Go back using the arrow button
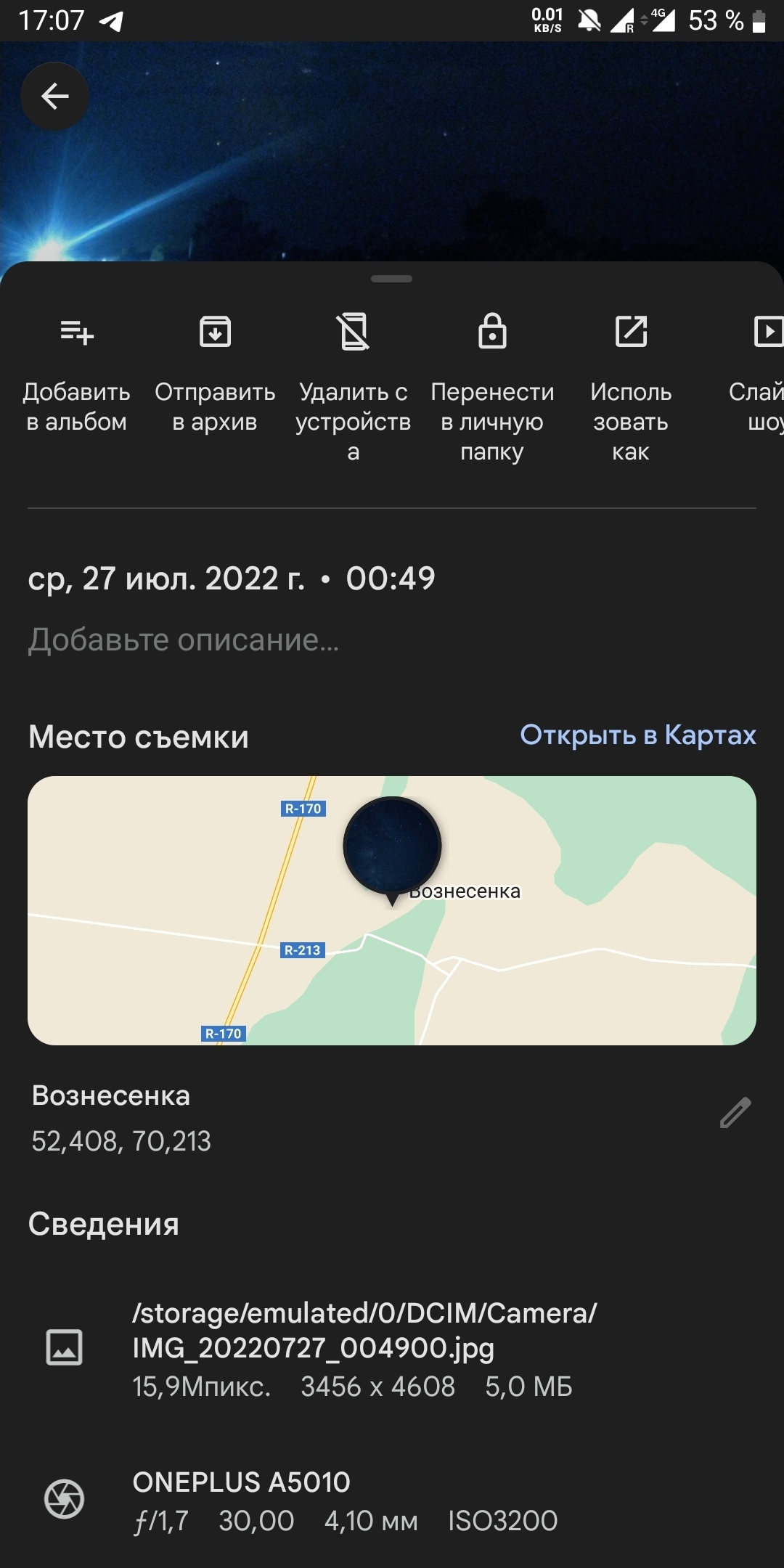This screenshot has width=784, height=1568. click(55, 96)
